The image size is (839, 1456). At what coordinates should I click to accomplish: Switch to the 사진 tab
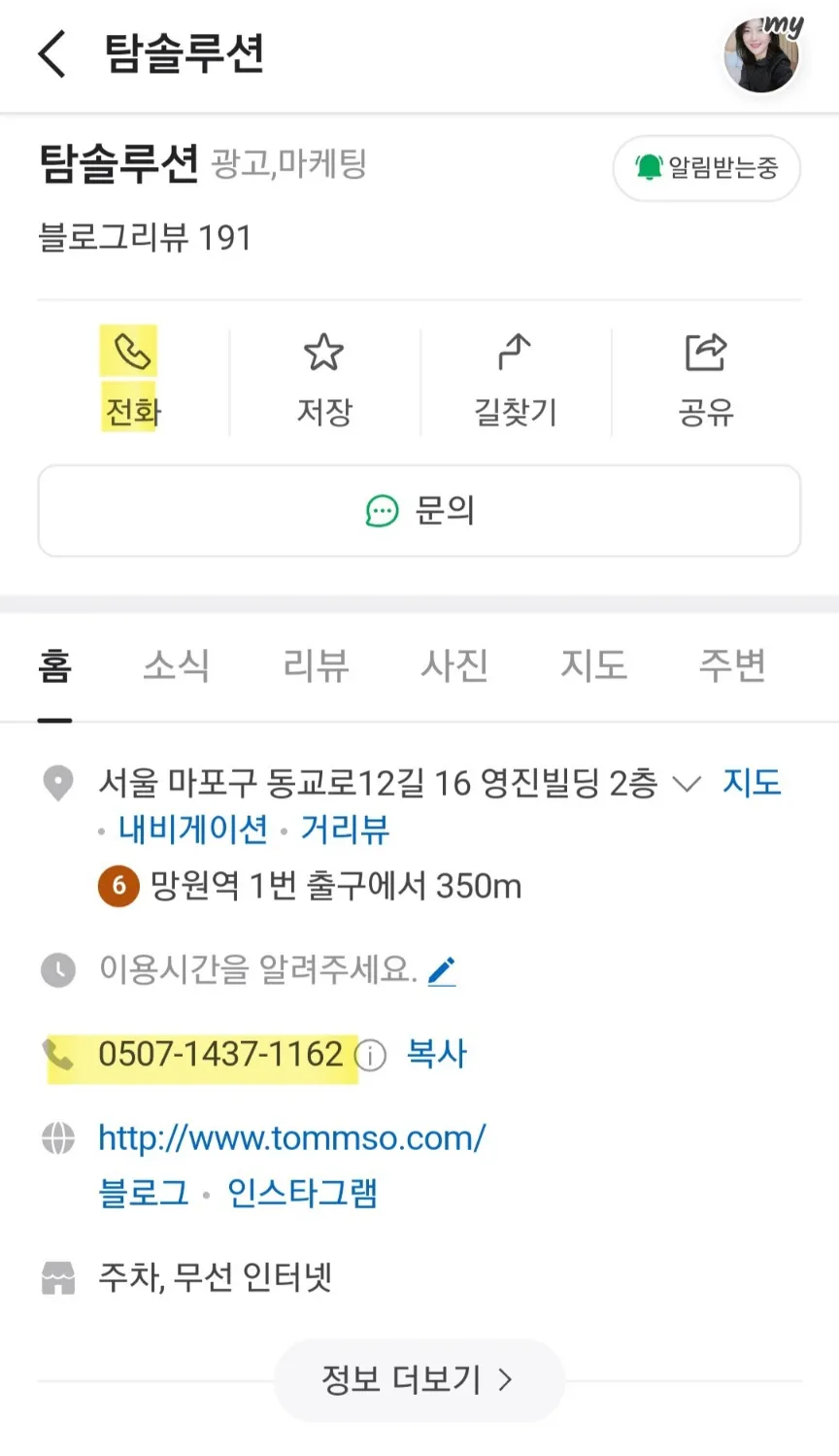454,666
